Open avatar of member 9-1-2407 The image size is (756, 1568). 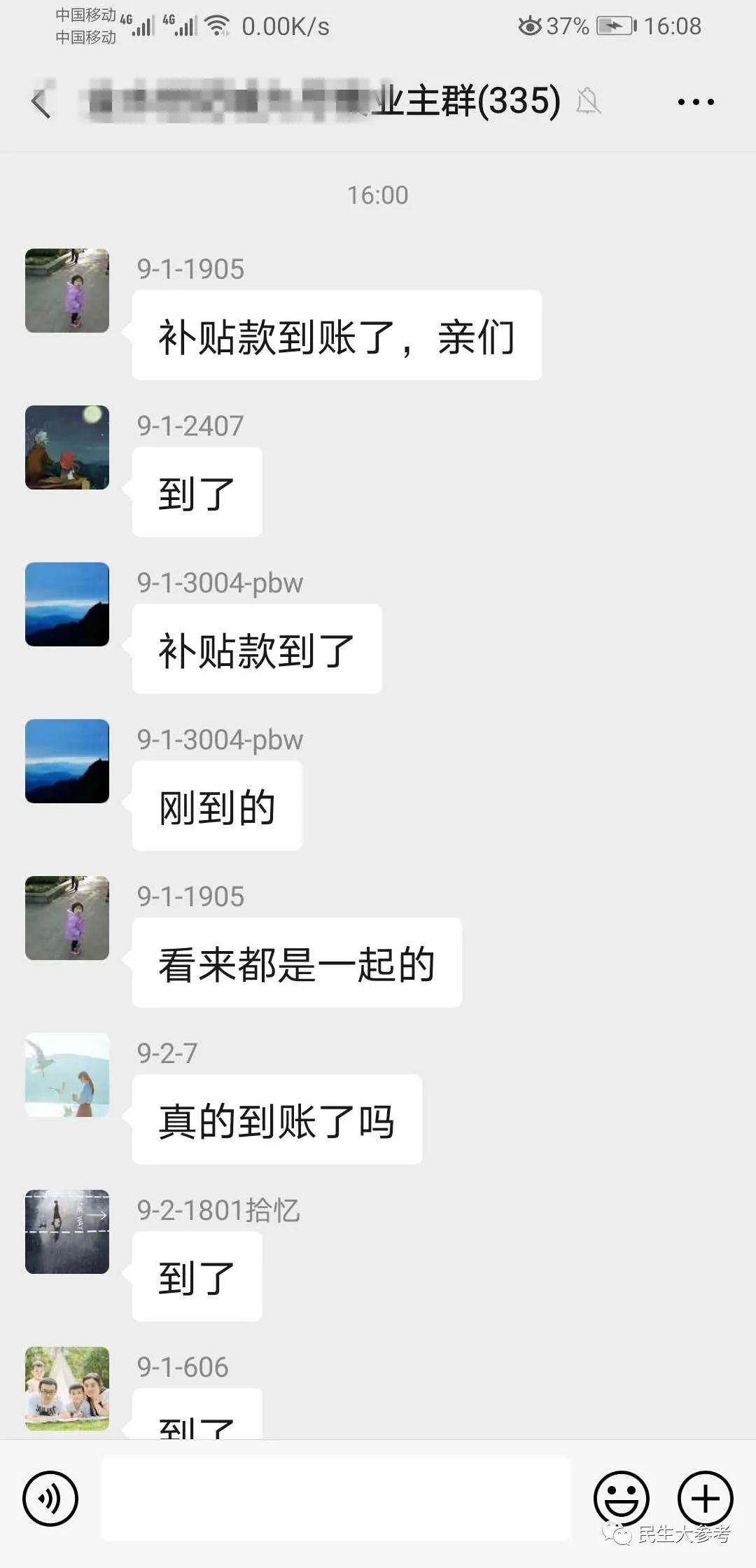pyautogui.click(x=67, y=447)
